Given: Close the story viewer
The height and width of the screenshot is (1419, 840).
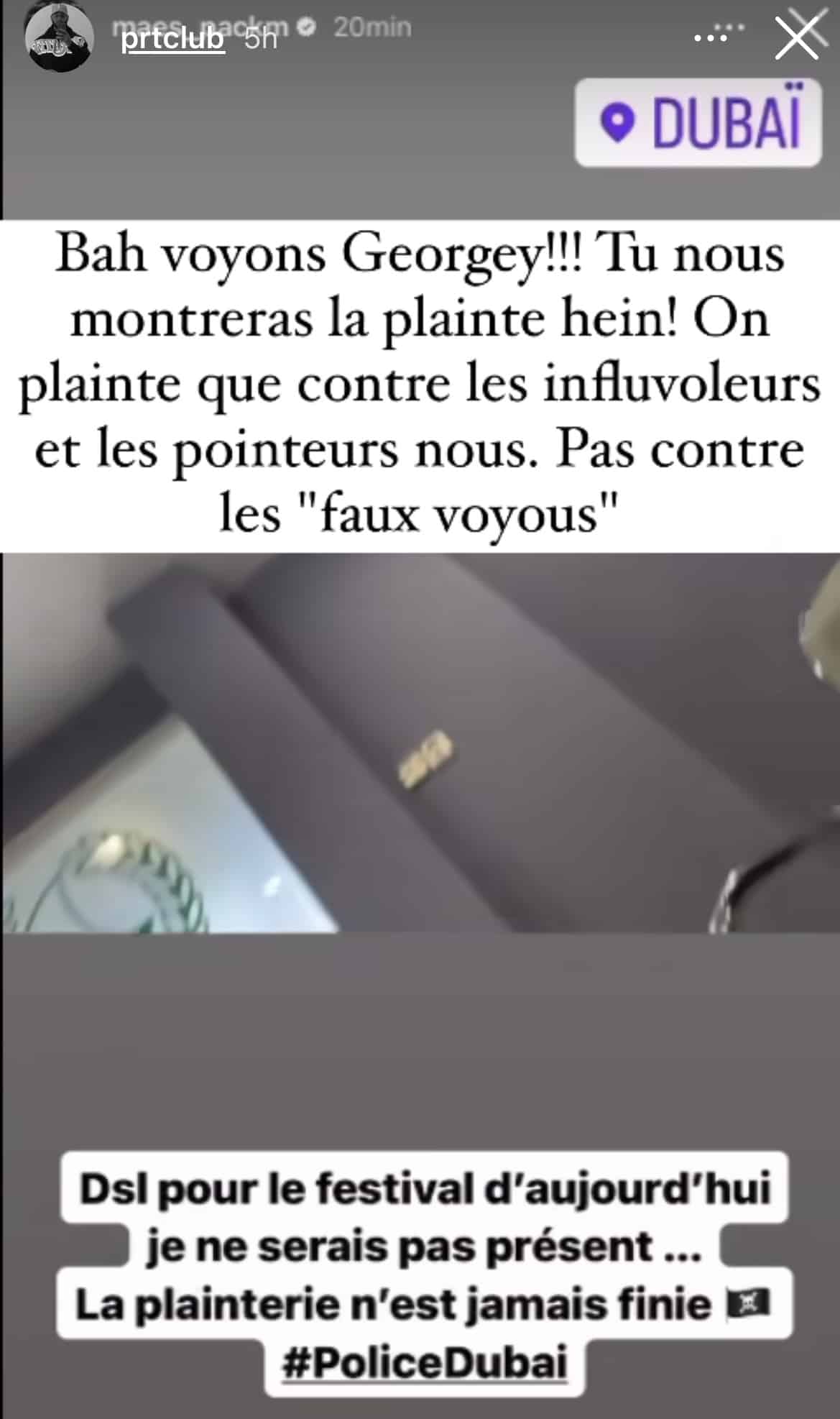Looking at the screenshot, I should [x=796, y=37].
